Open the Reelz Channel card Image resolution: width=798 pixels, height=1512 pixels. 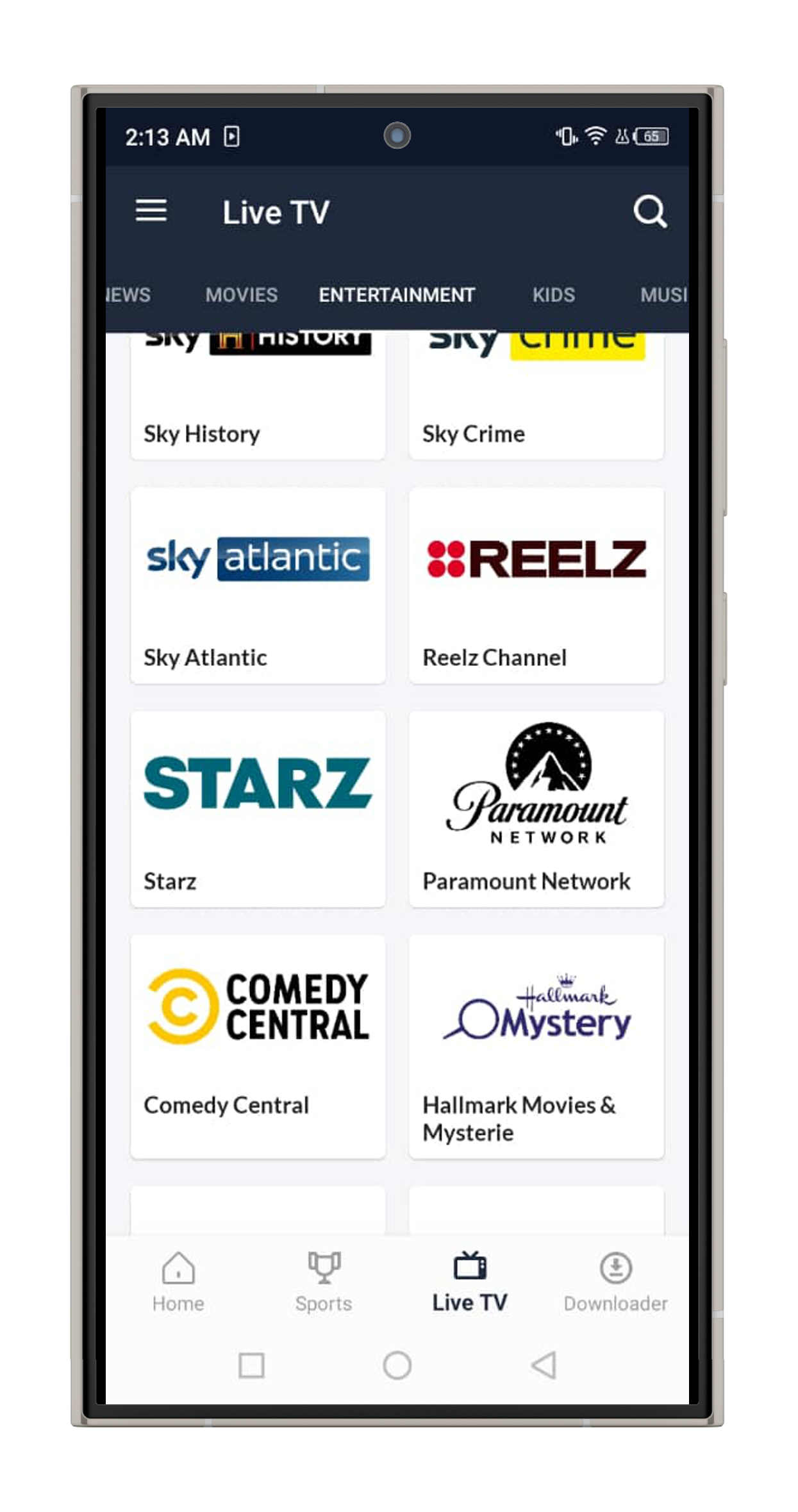(536, 585)
